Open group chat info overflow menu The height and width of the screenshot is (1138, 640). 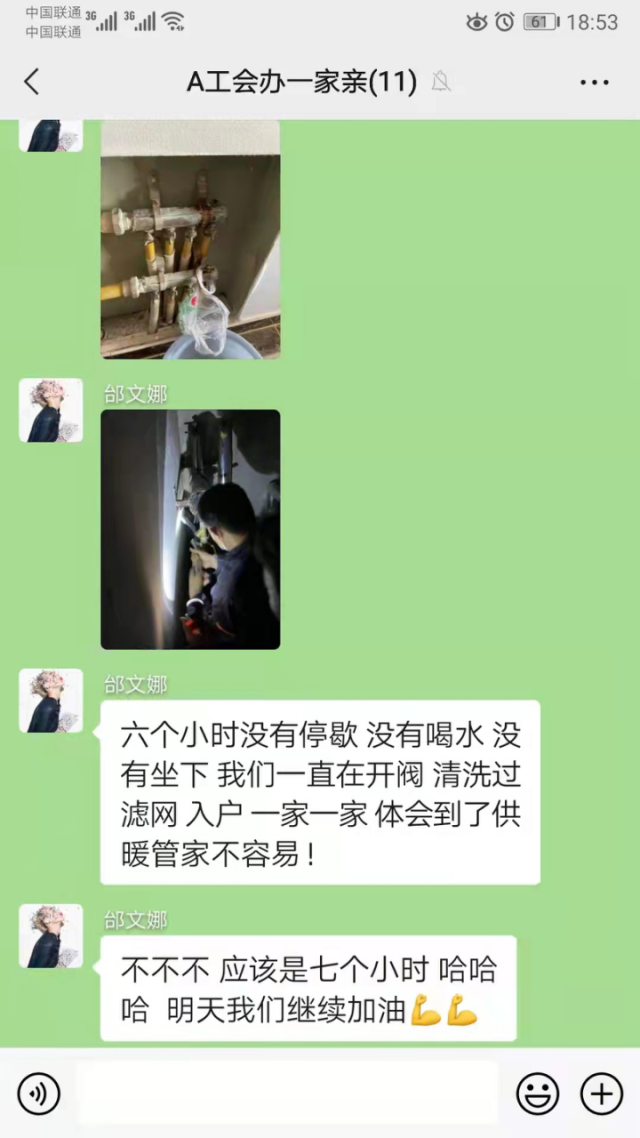(x=594, y=83)
